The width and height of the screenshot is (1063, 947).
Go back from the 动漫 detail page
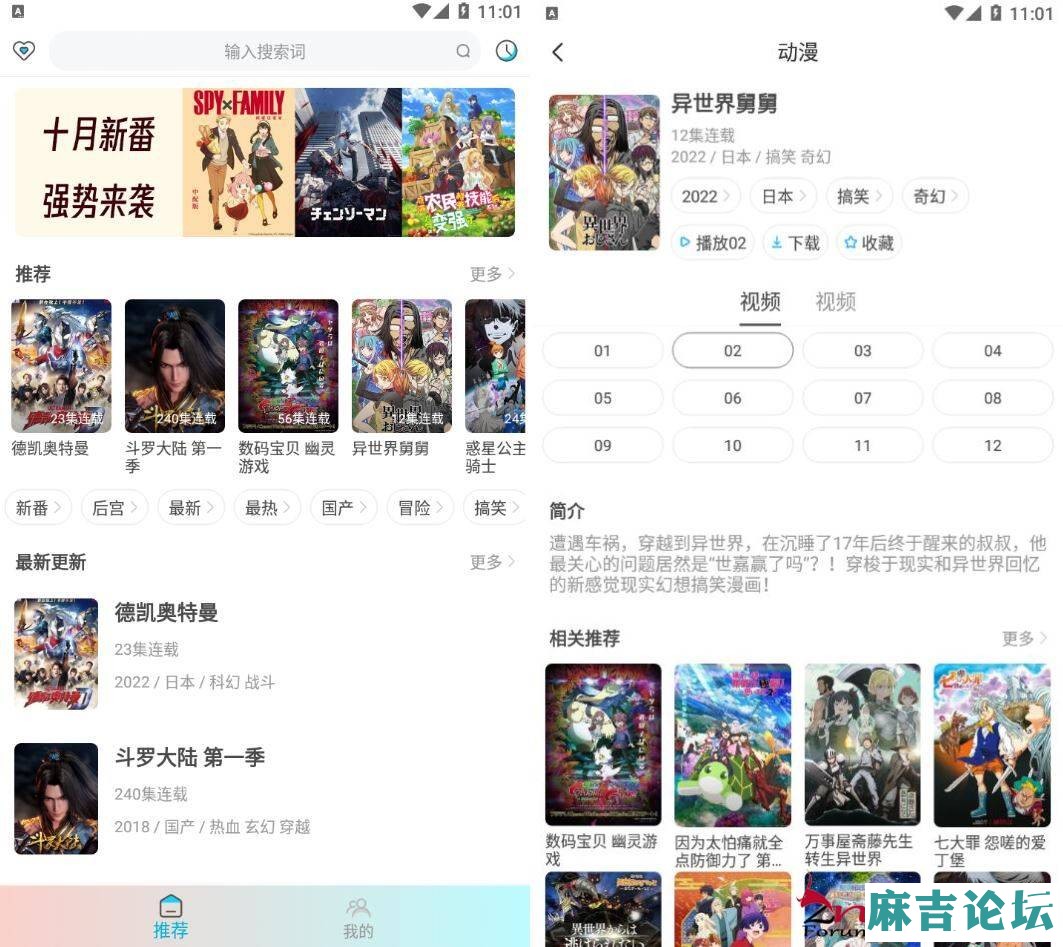558,52
